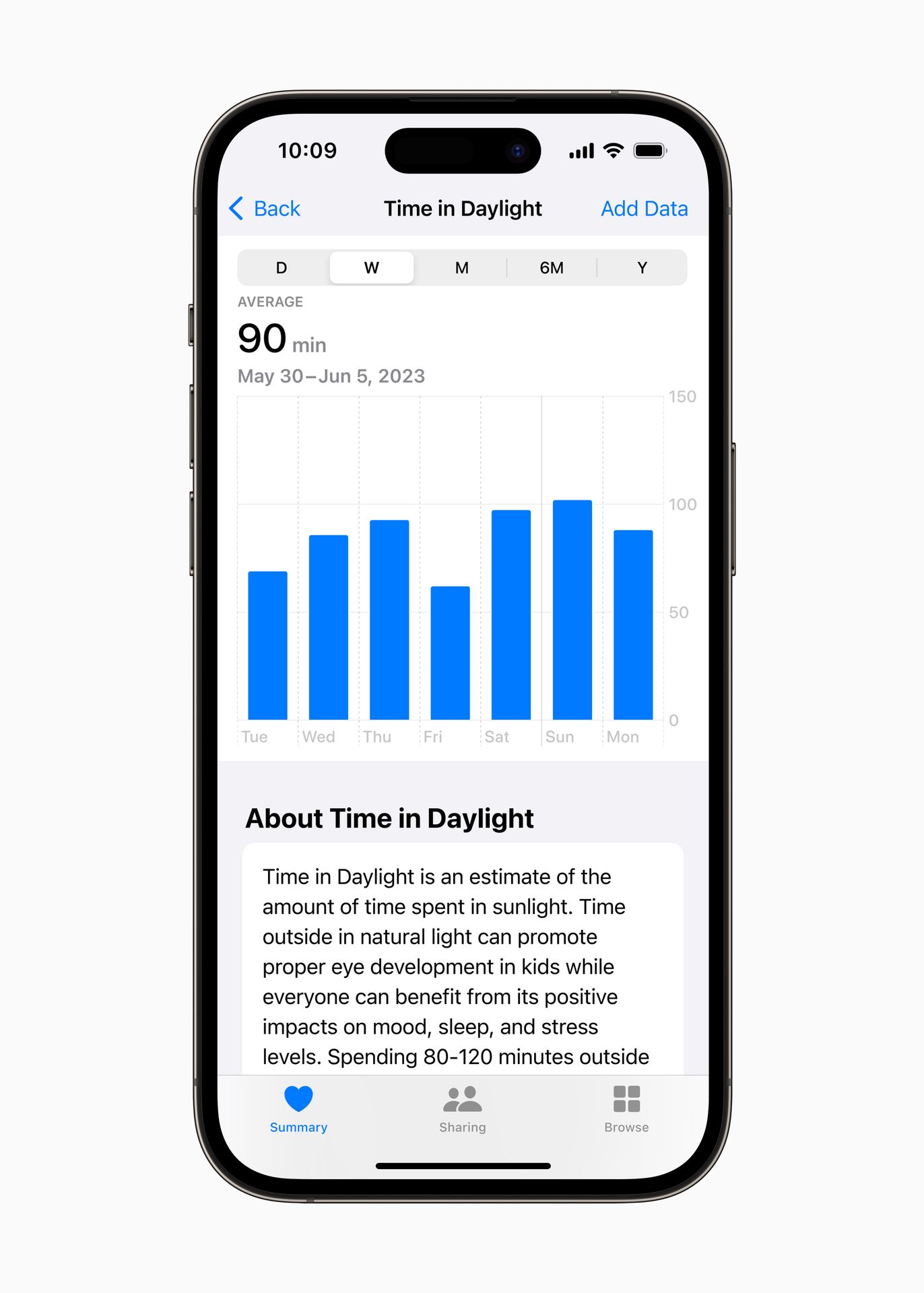Switch to the Y yearly view
The width and height of the screenshot is (924, 1293).
pyautogui.click(x=642, y=268)
